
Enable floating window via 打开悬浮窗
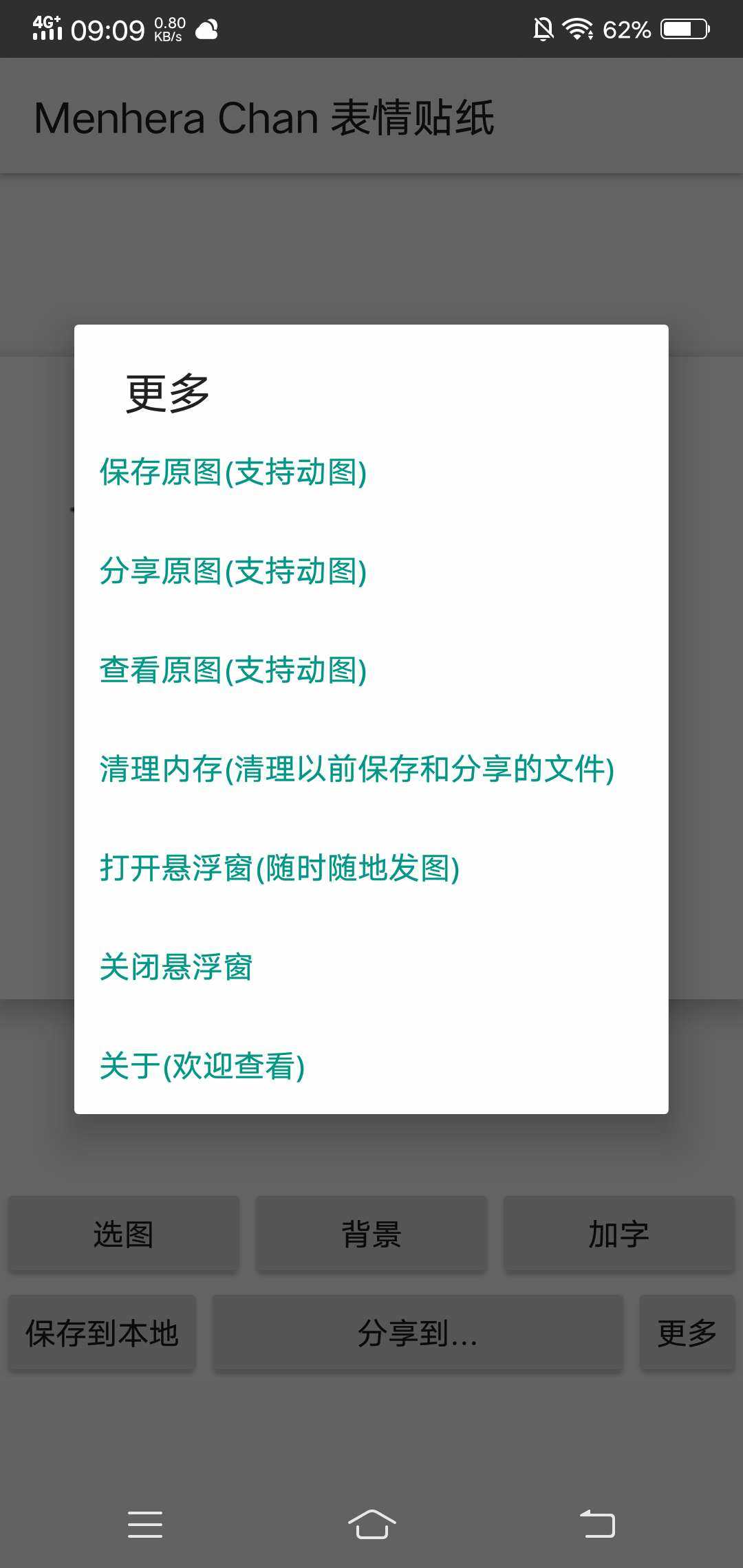(x=371, y=869)
